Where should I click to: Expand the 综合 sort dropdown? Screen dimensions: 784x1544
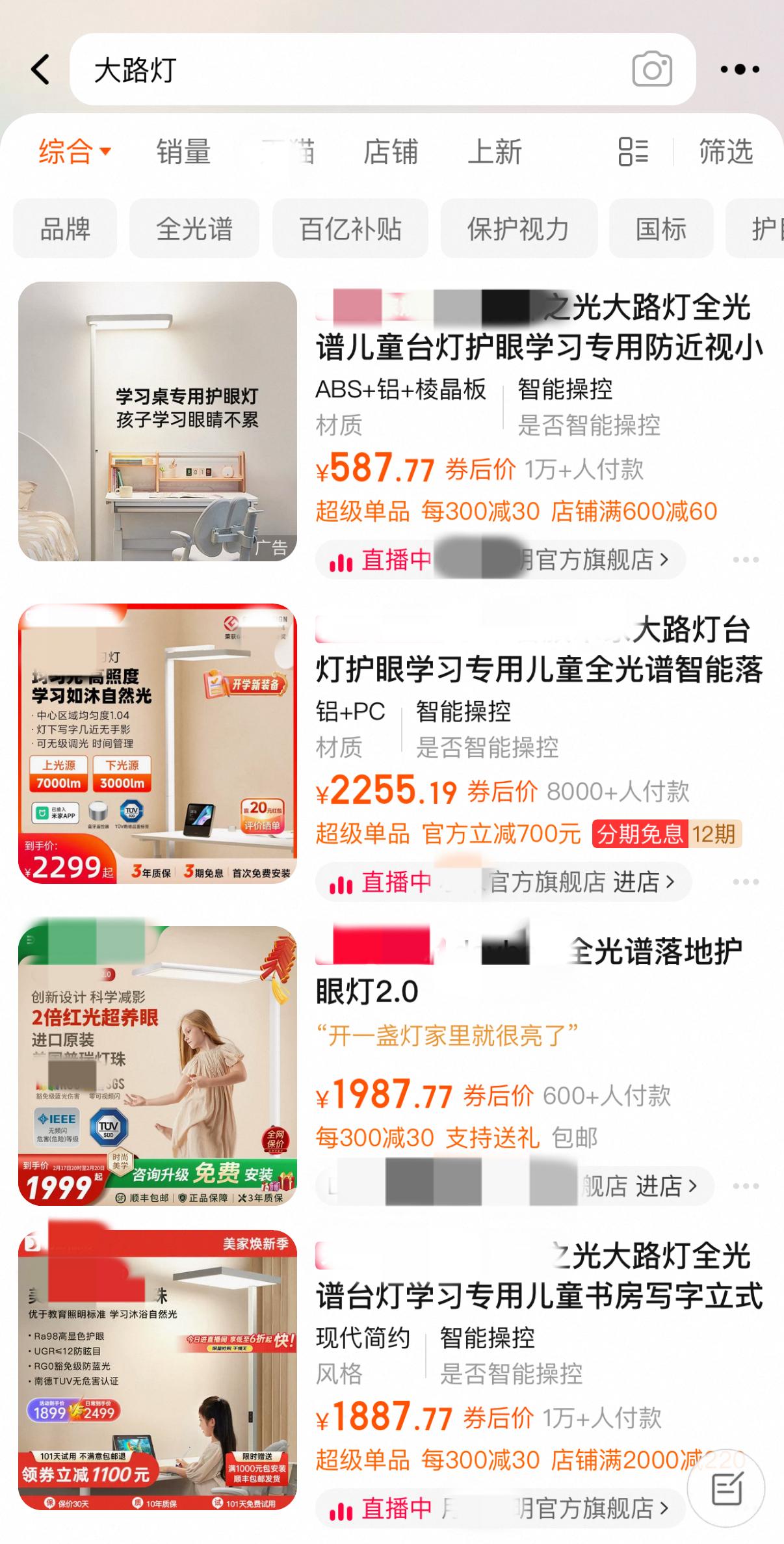[74, 152]
